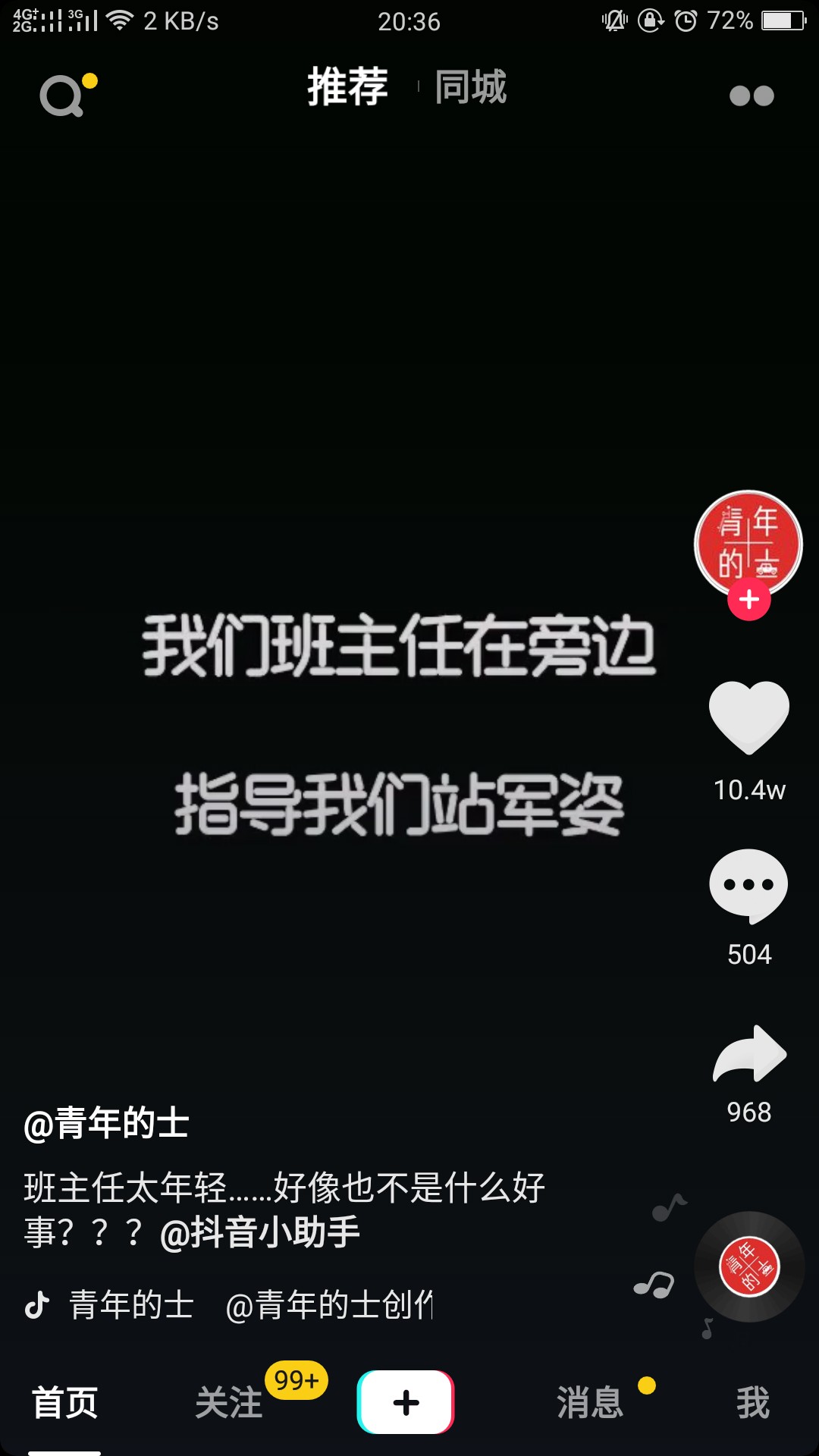The height and width of the screenshot is (1456, 819).
Task: Follow 青年的士 with the plus button
Action: [x=748, y=600]
